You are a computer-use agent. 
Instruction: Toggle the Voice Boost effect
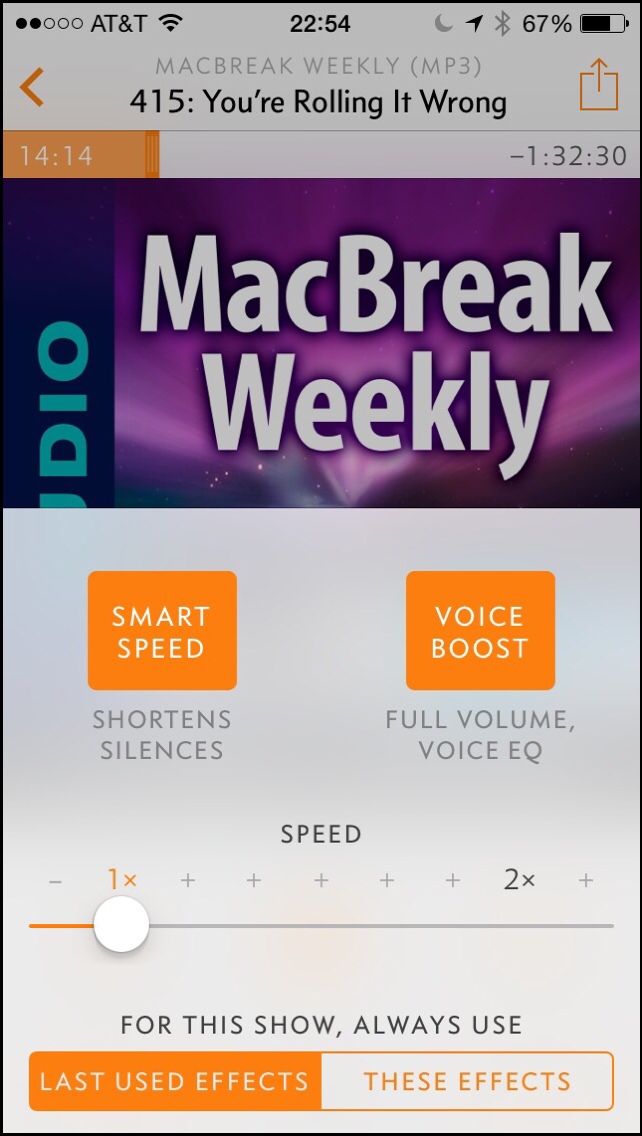tap(480, 630)
